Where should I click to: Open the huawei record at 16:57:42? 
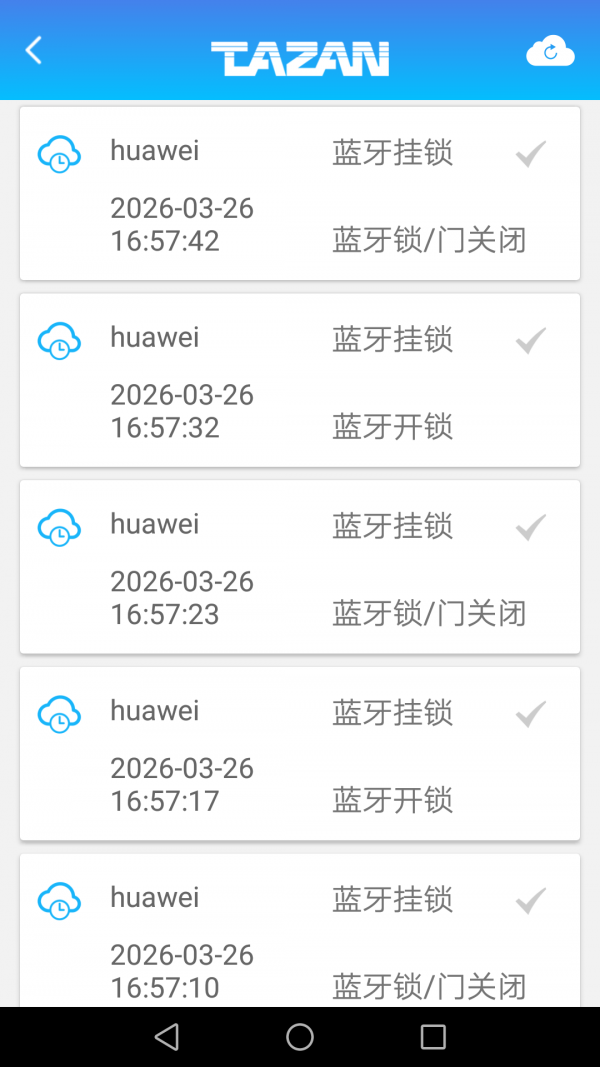click(300, 193)
